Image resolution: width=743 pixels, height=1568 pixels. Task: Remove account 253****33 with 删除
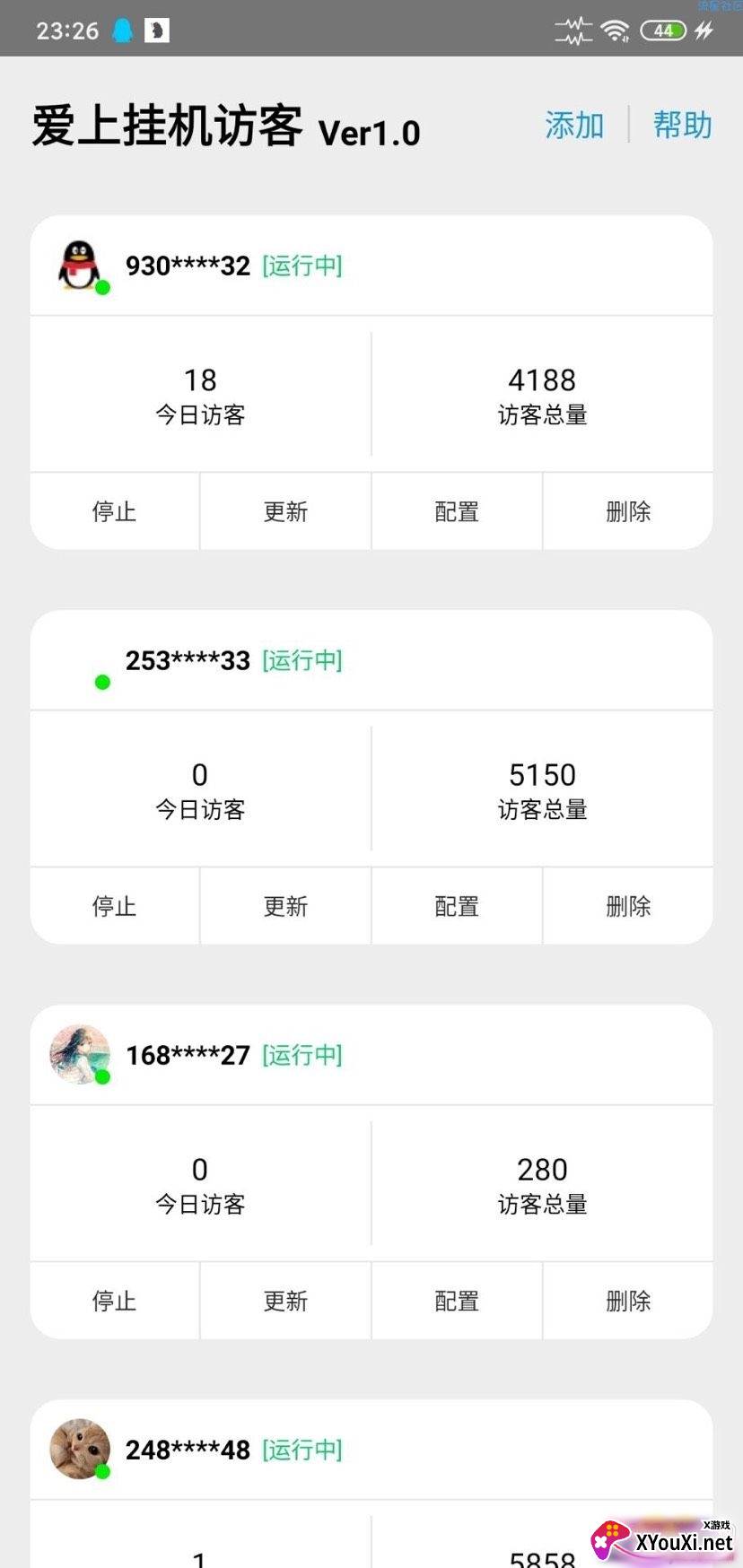[628, 906]
